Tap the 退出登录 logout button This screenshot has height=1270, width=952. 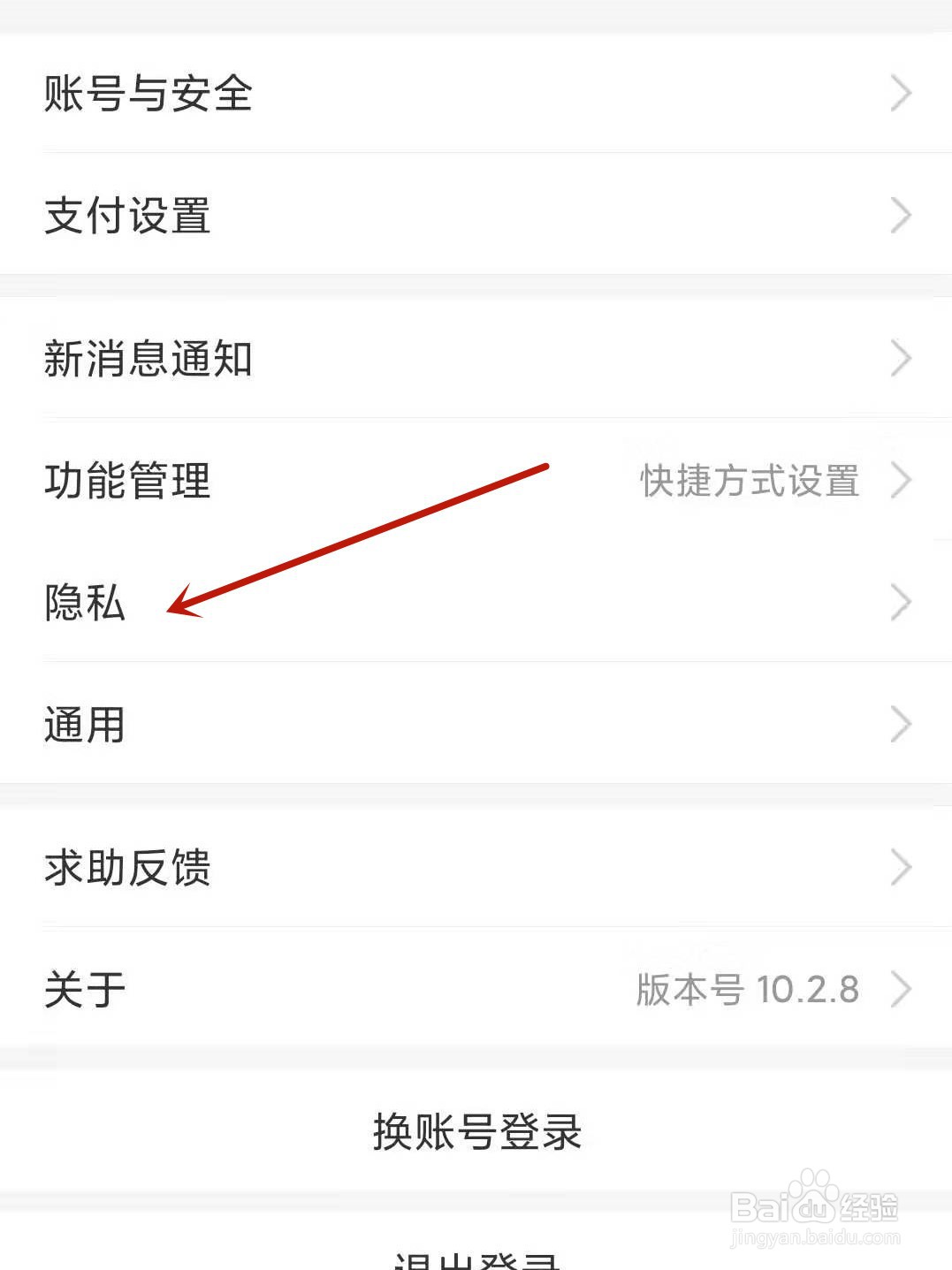click(x=476, y=1257)
